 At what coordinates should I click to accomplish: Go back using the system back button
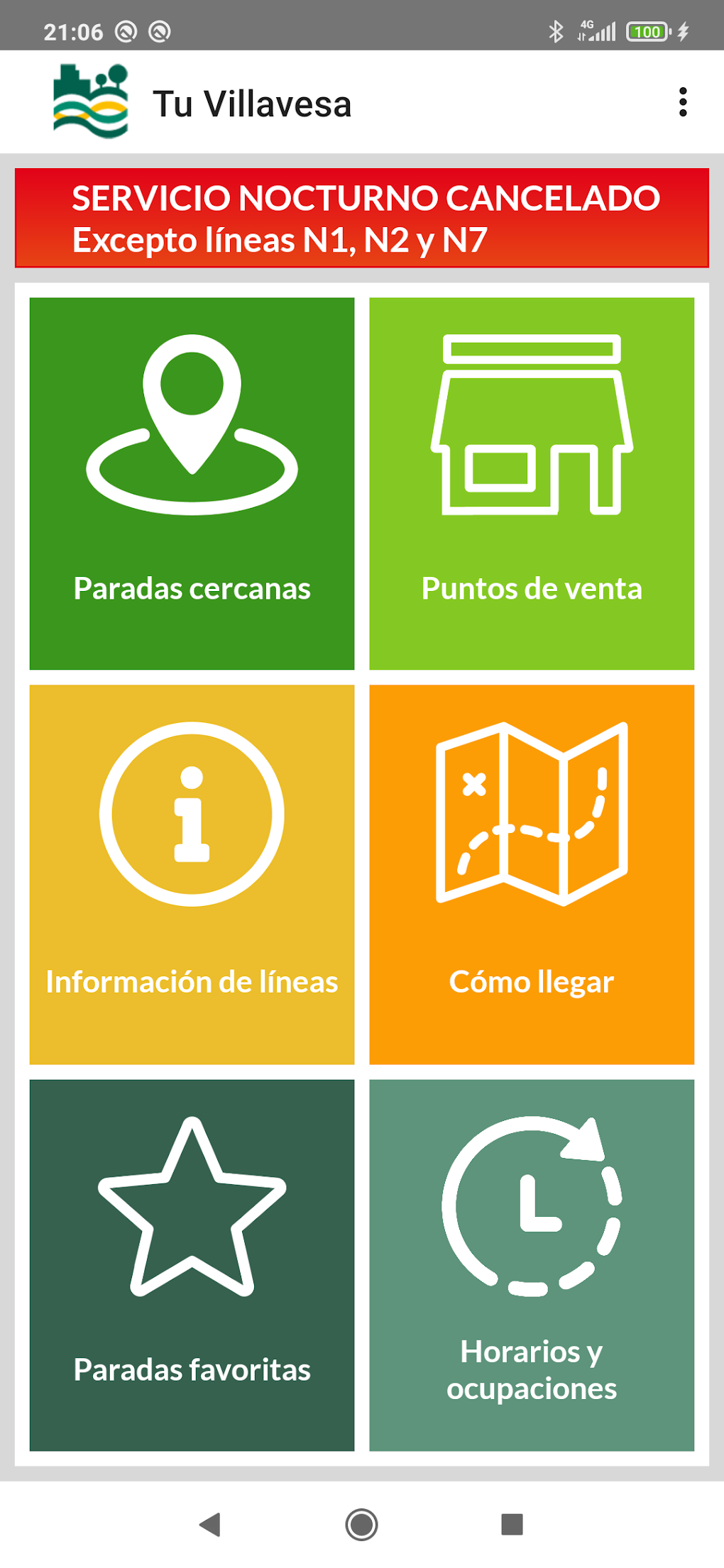(x=210, y=1524)
